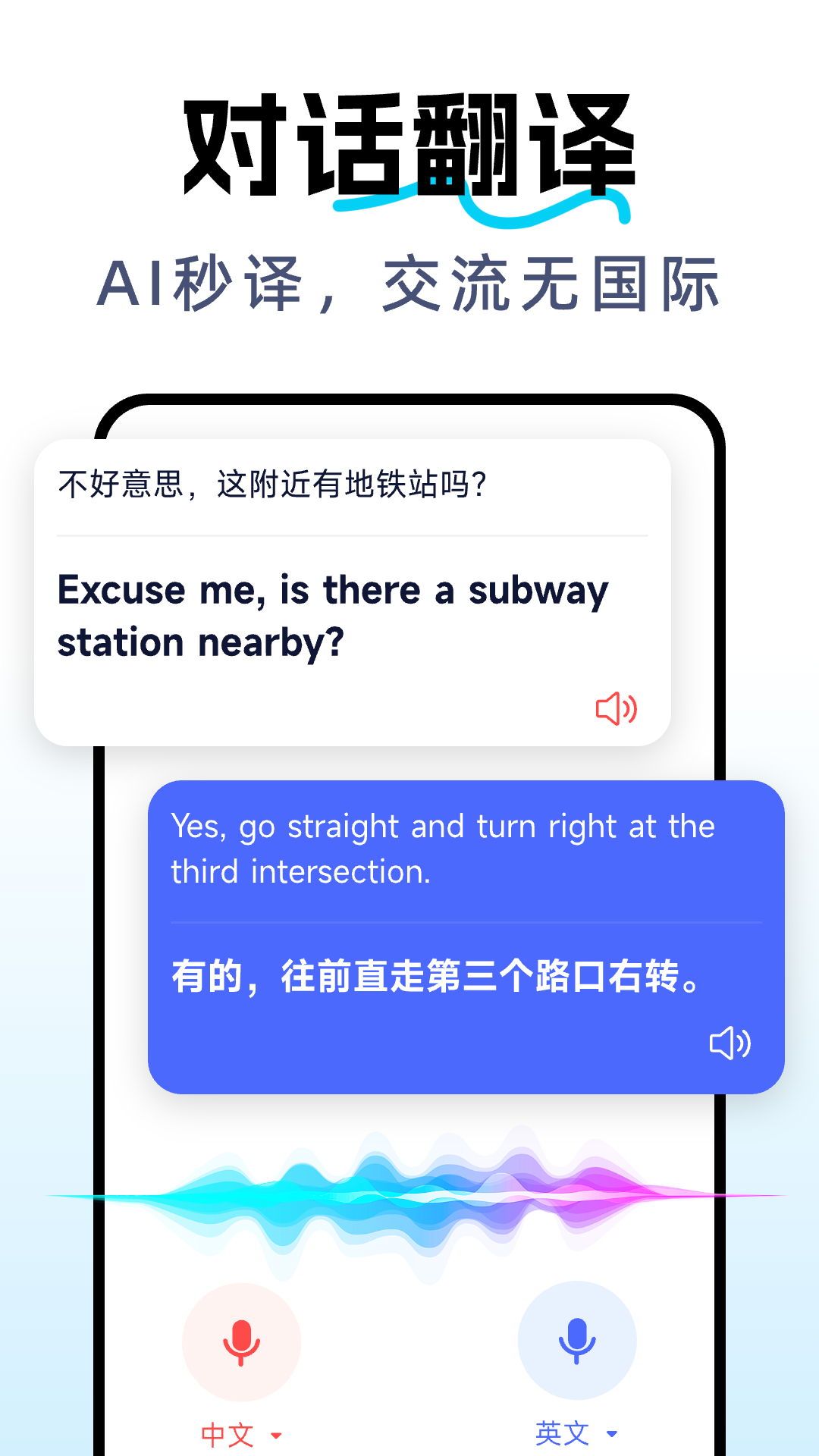
Task: Select the red Chinese microphone icon
Action: coord(240,1342)
